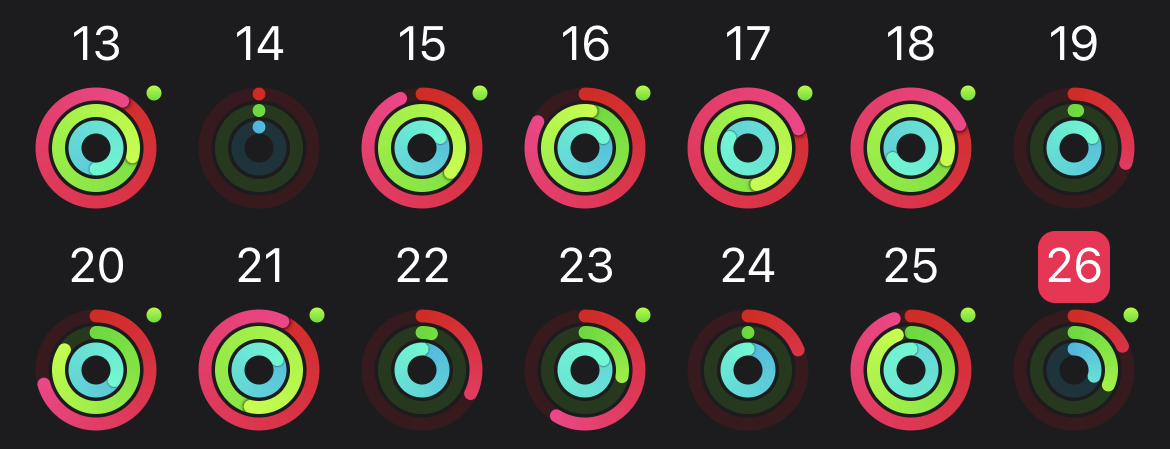Tap the activity rings under 17
The width and height of the screenshot is (1170, 449).
click(x=748, y=148)
